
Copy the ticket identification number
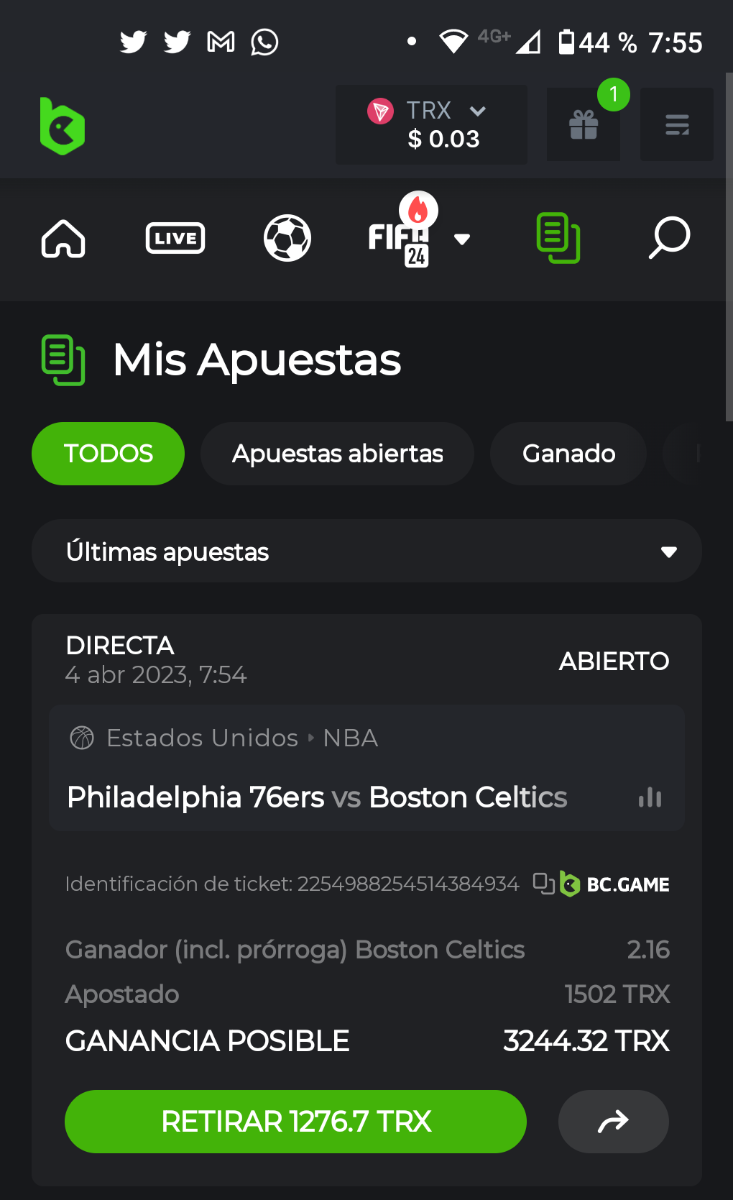[x=543, y=883]
